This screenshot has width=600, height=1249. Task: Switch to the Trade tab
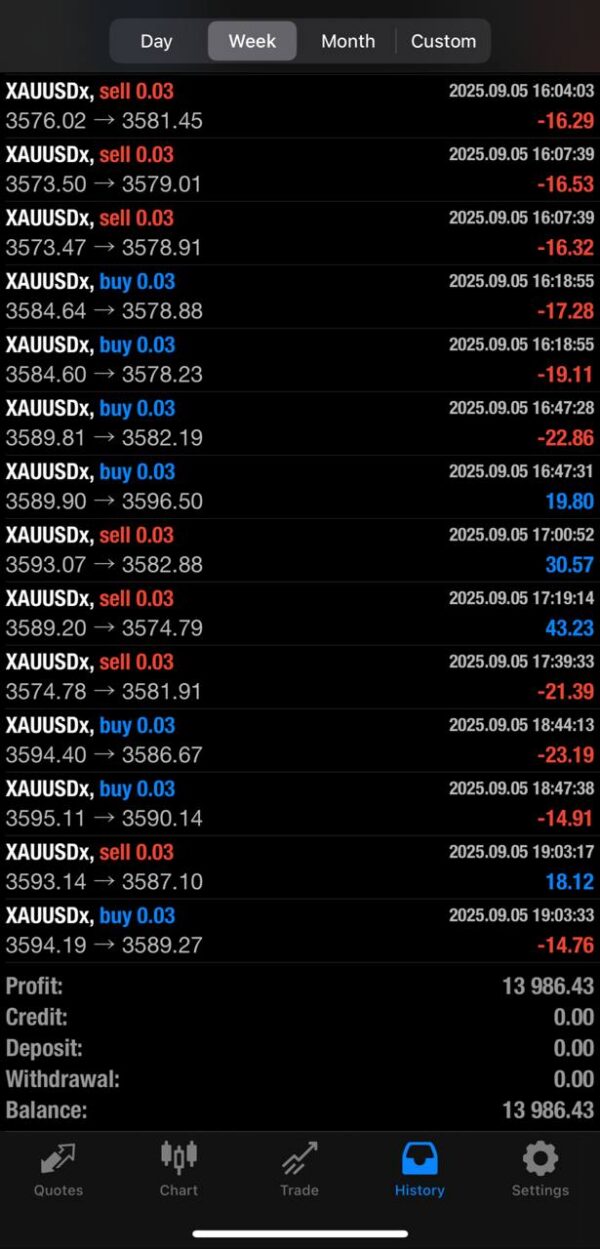click(x=299, y=1170)
